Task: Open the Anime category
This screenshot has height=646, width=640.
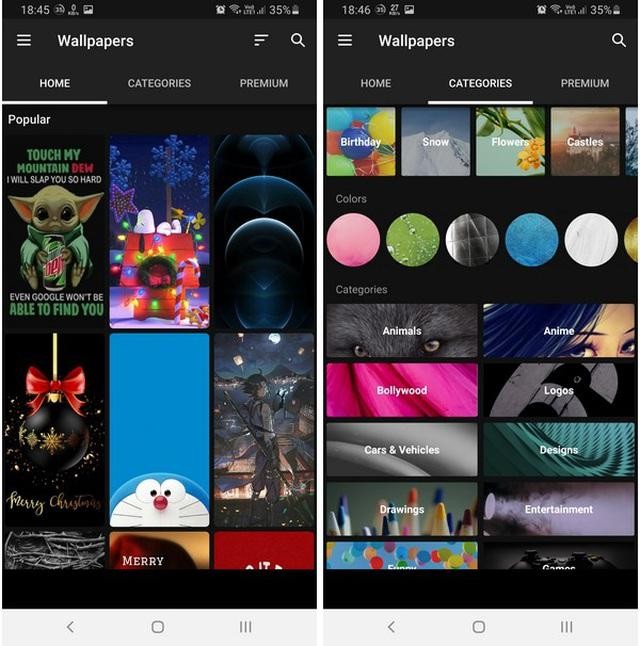Action: point(559,331)
